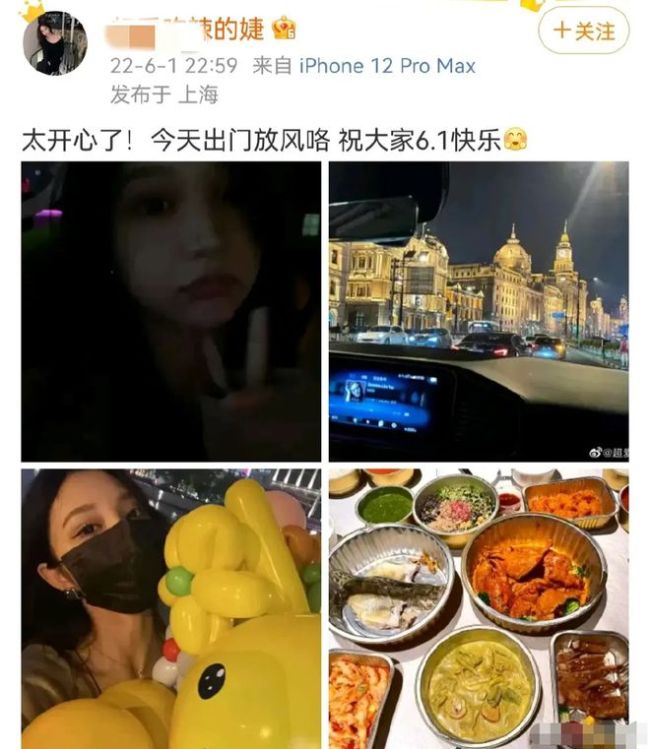Open the dark selfie photo

(x=171, y=311)
